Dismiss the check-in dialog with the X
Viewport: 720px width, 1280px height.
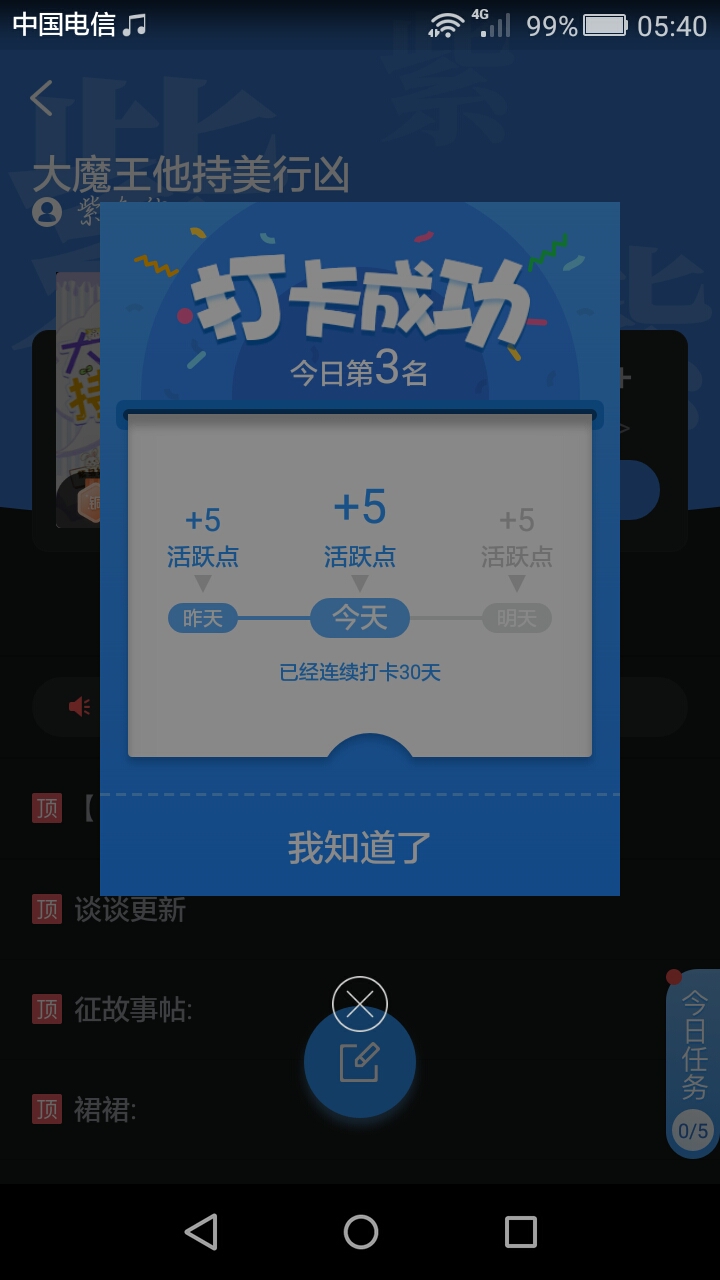360,1004
